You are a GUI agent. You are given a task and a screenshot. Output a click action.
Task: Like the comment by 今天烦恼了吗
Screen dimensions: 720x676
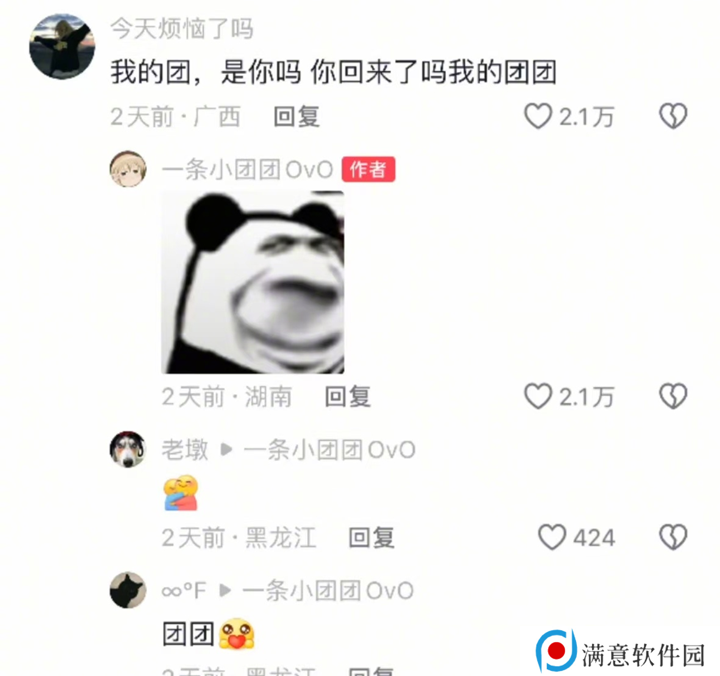click(x=539, y=116)
